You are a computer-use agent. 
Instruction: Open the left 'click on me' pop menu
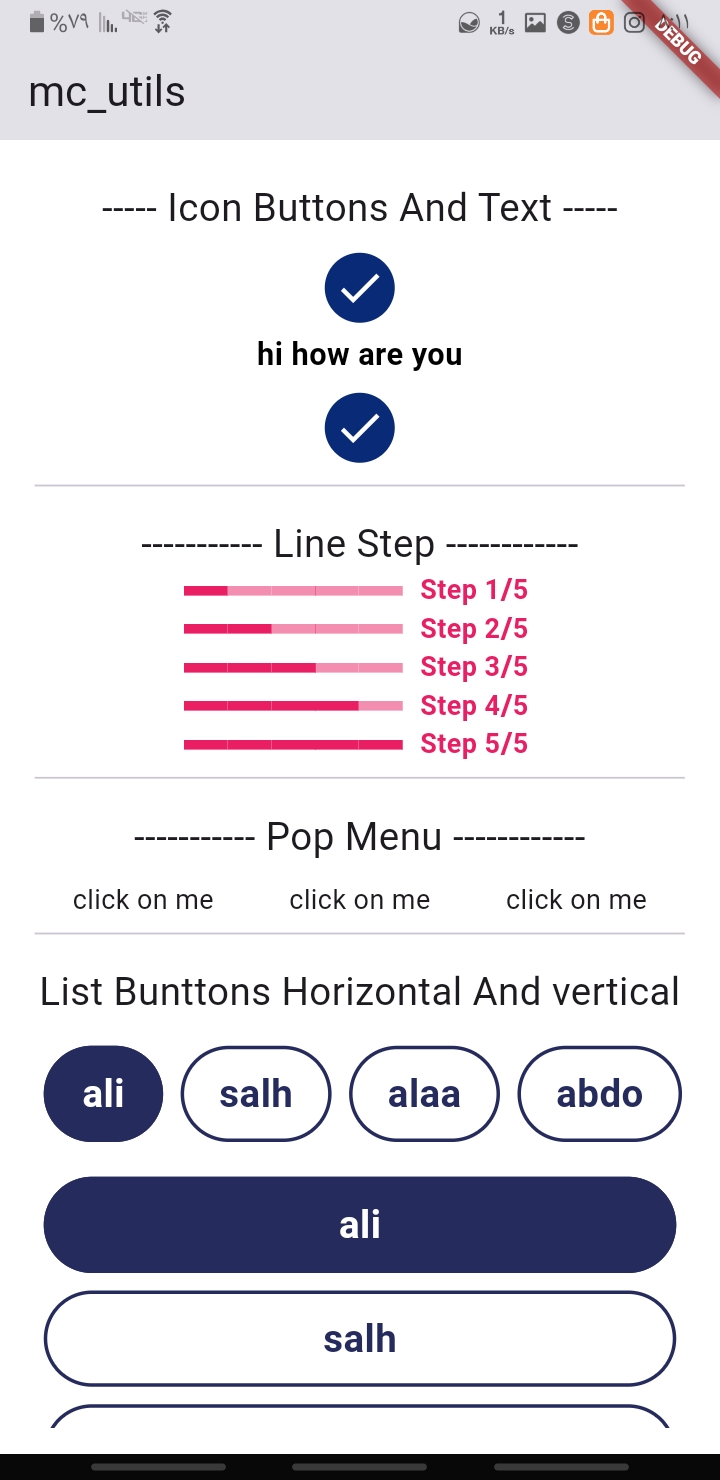[143, 900]
